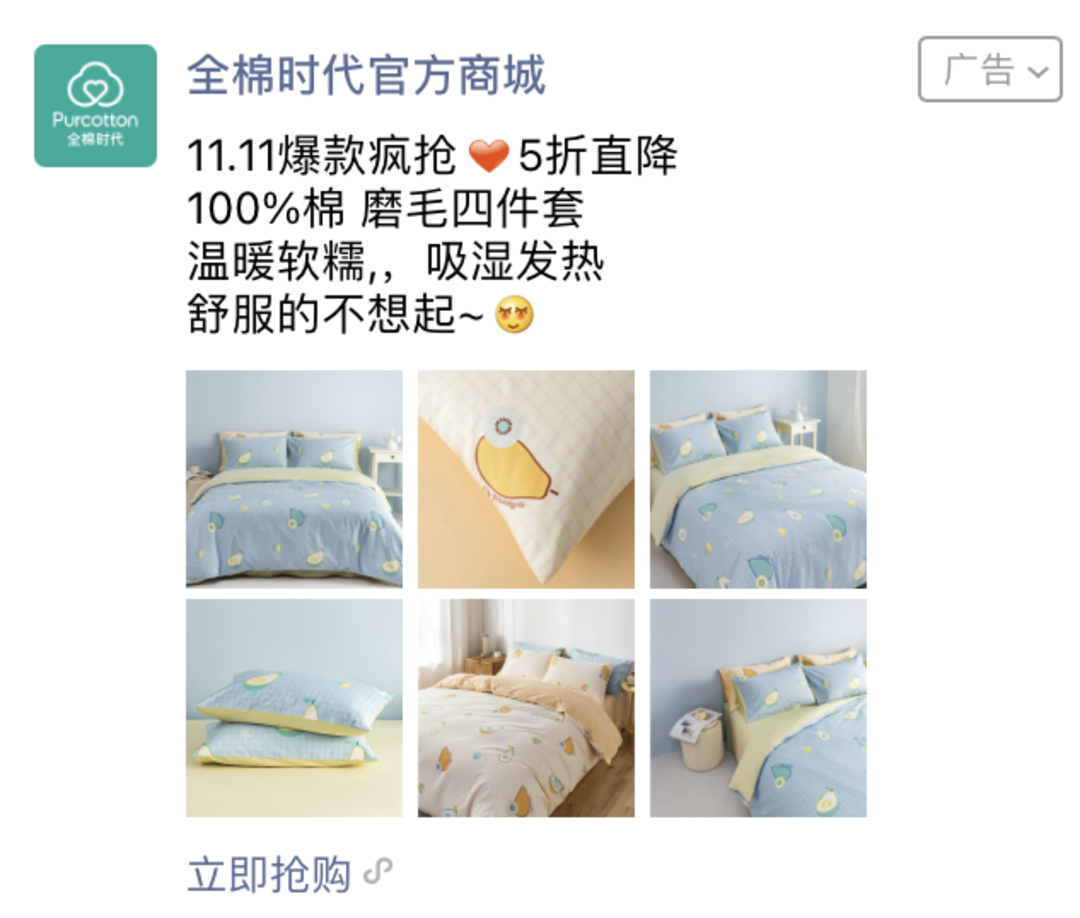Tap the 立即抢购 link
Image resolution: width=1080 pixels, height=918 pixels.
271,874
